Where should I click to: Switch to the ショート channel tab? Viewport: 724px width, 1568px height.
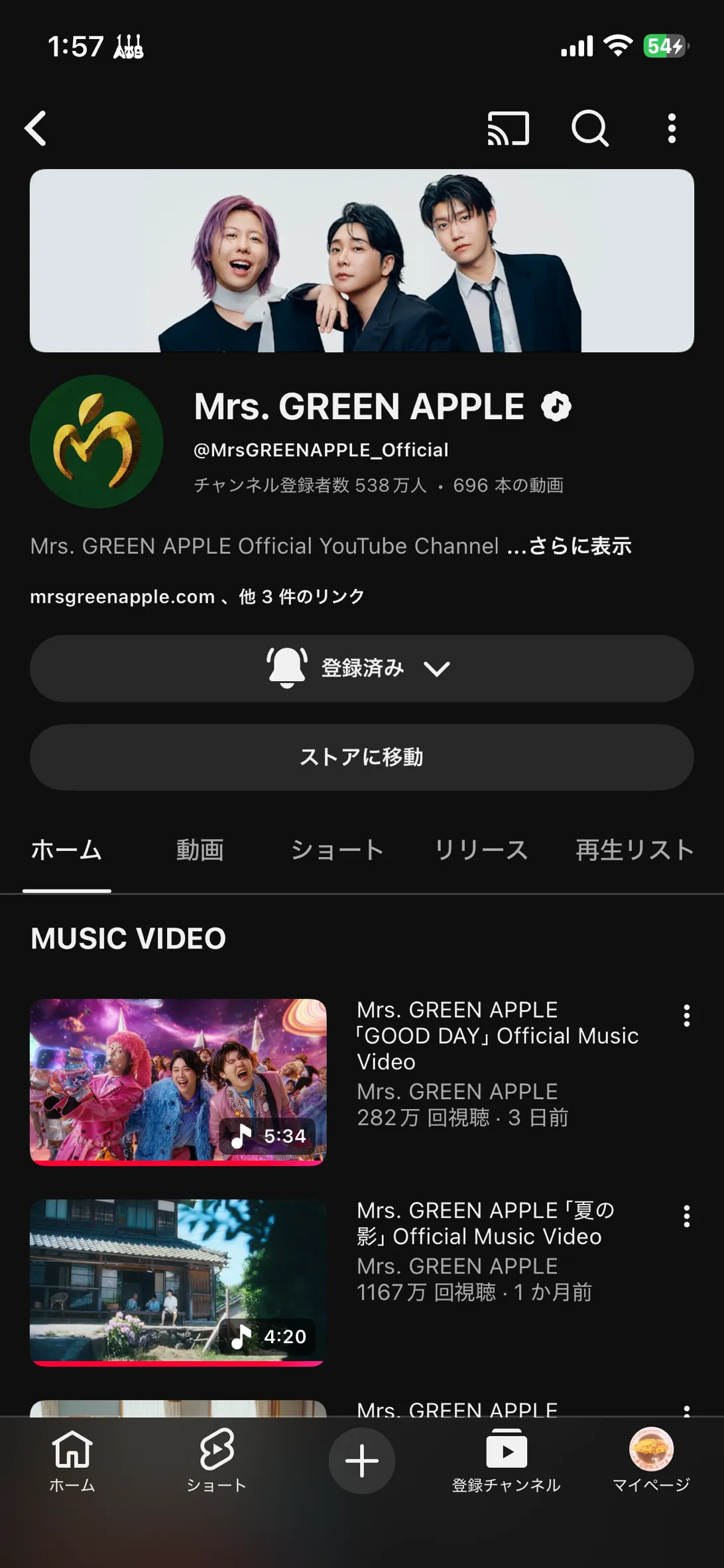(x=337, y=850)
